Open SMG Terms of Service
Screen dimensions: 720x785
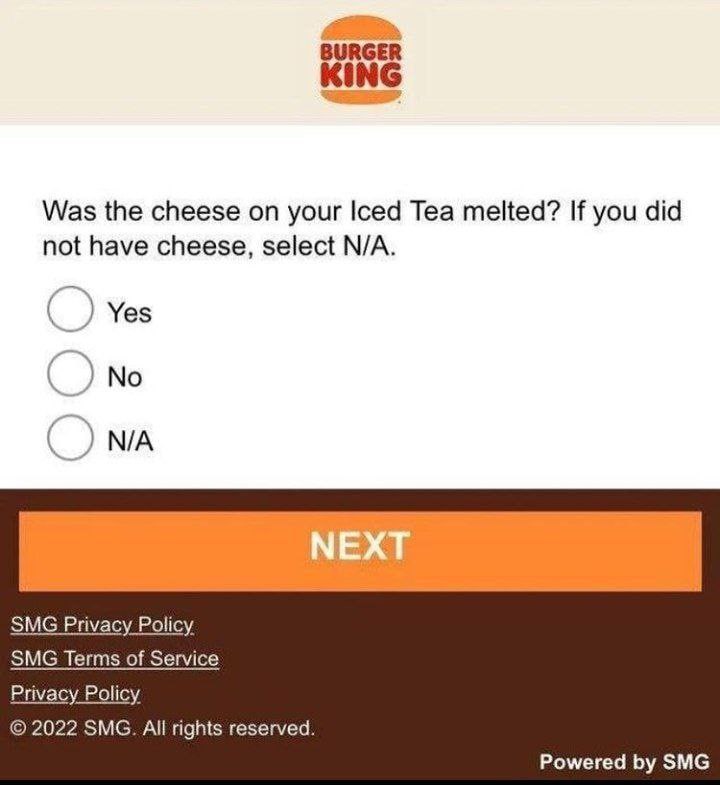point(114,659)
